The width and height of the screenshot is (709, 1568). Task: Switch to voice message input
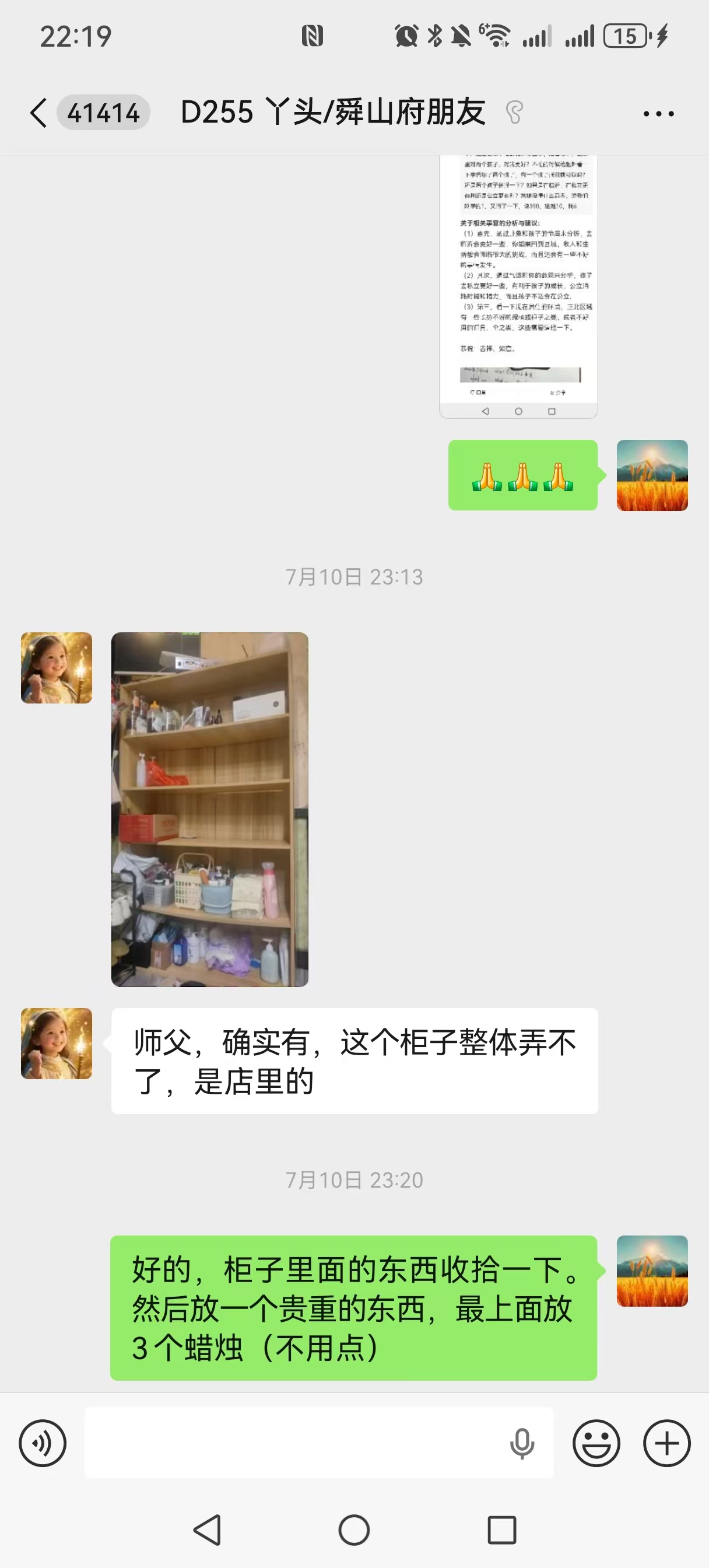pyautogui.click(x=43, y=1443)
